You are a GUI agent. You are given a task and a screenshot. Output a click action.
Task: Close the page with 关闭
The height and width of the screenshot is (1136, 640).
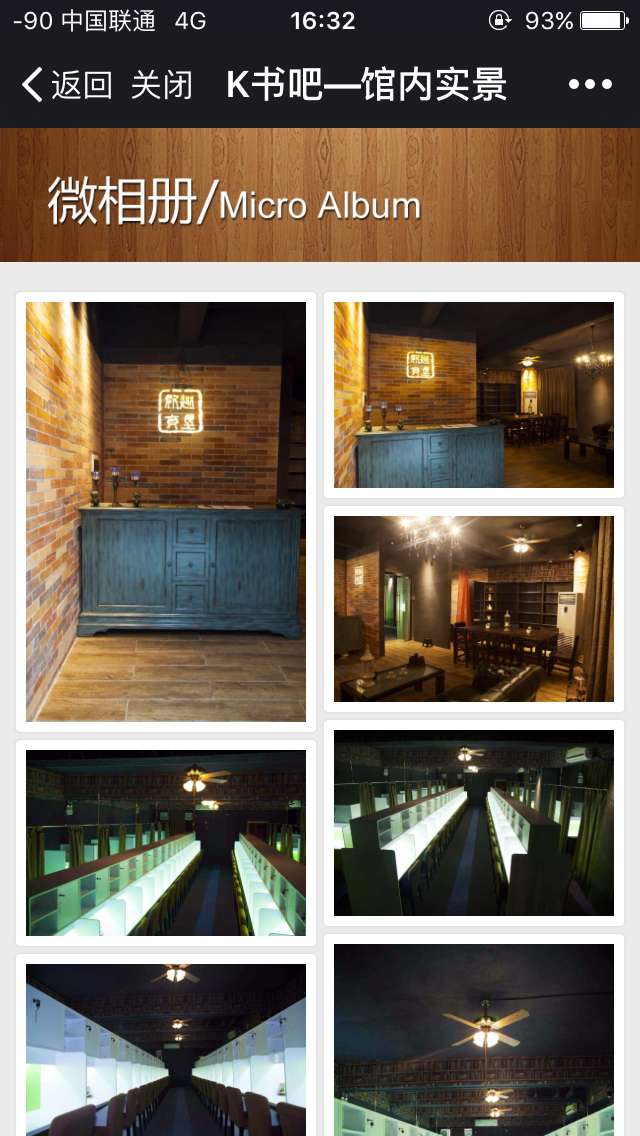[x=162, y=85]
